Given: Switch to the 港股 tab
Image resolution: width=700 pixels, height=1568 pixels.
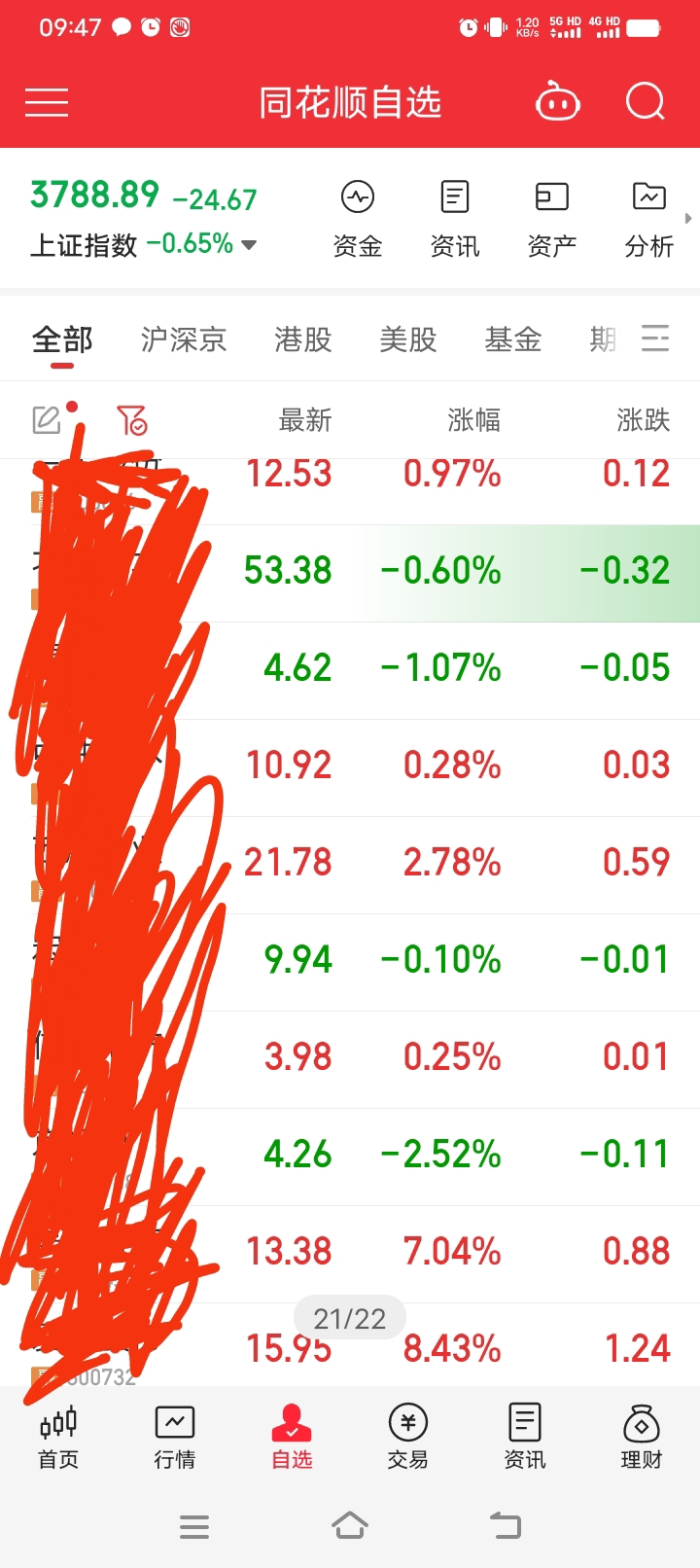Looking at the screenshot, I should pos(303,339).
